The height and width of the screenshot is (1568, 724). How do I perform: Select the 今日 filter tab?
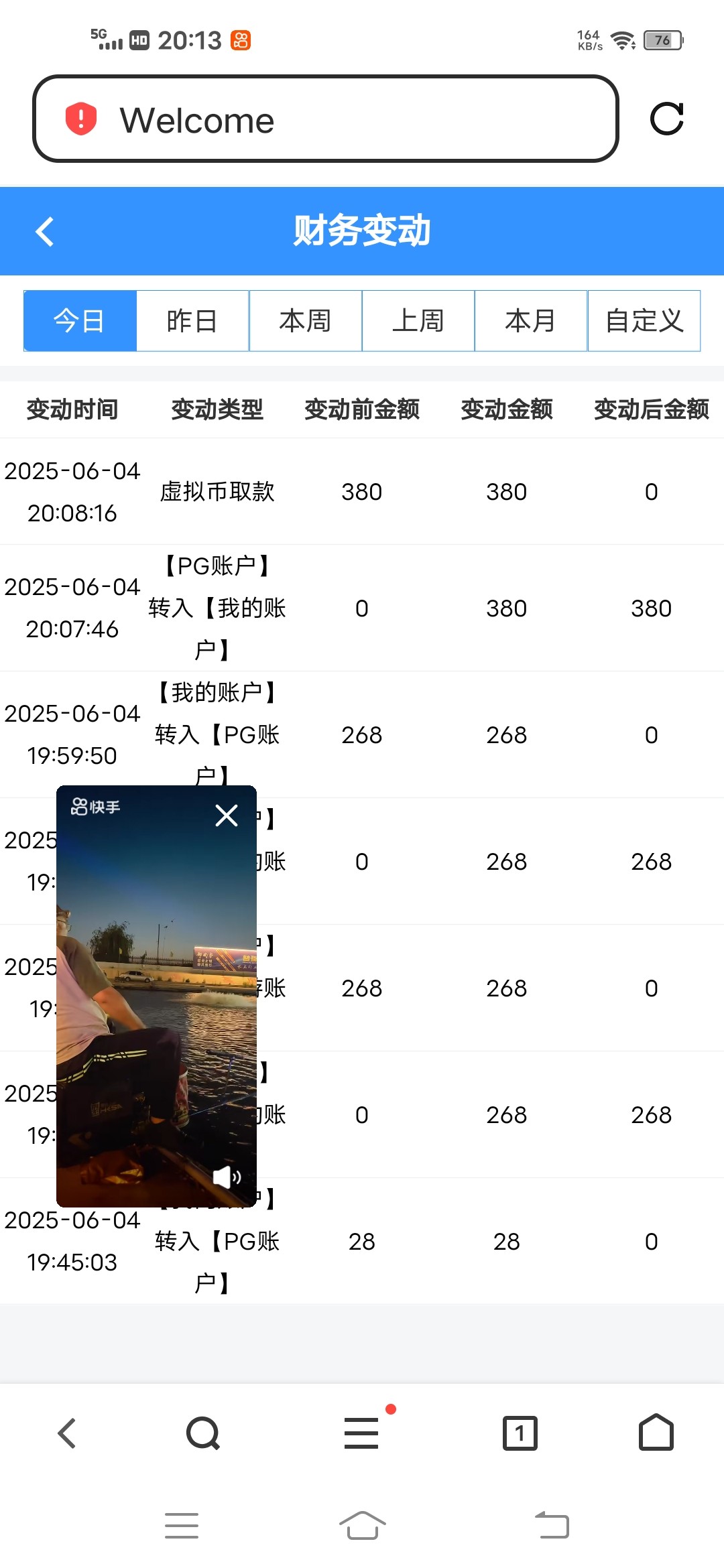click(x=80, y=321)
